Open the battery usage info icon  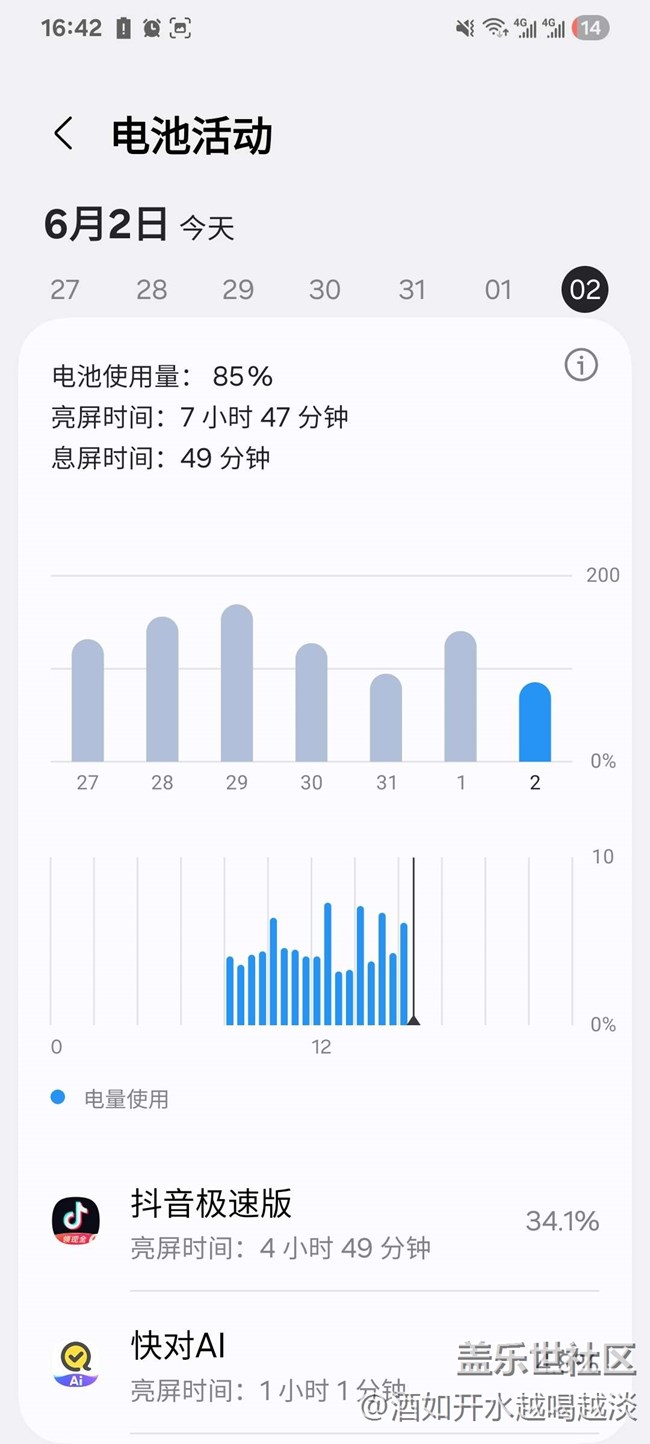tap(581, 365)
